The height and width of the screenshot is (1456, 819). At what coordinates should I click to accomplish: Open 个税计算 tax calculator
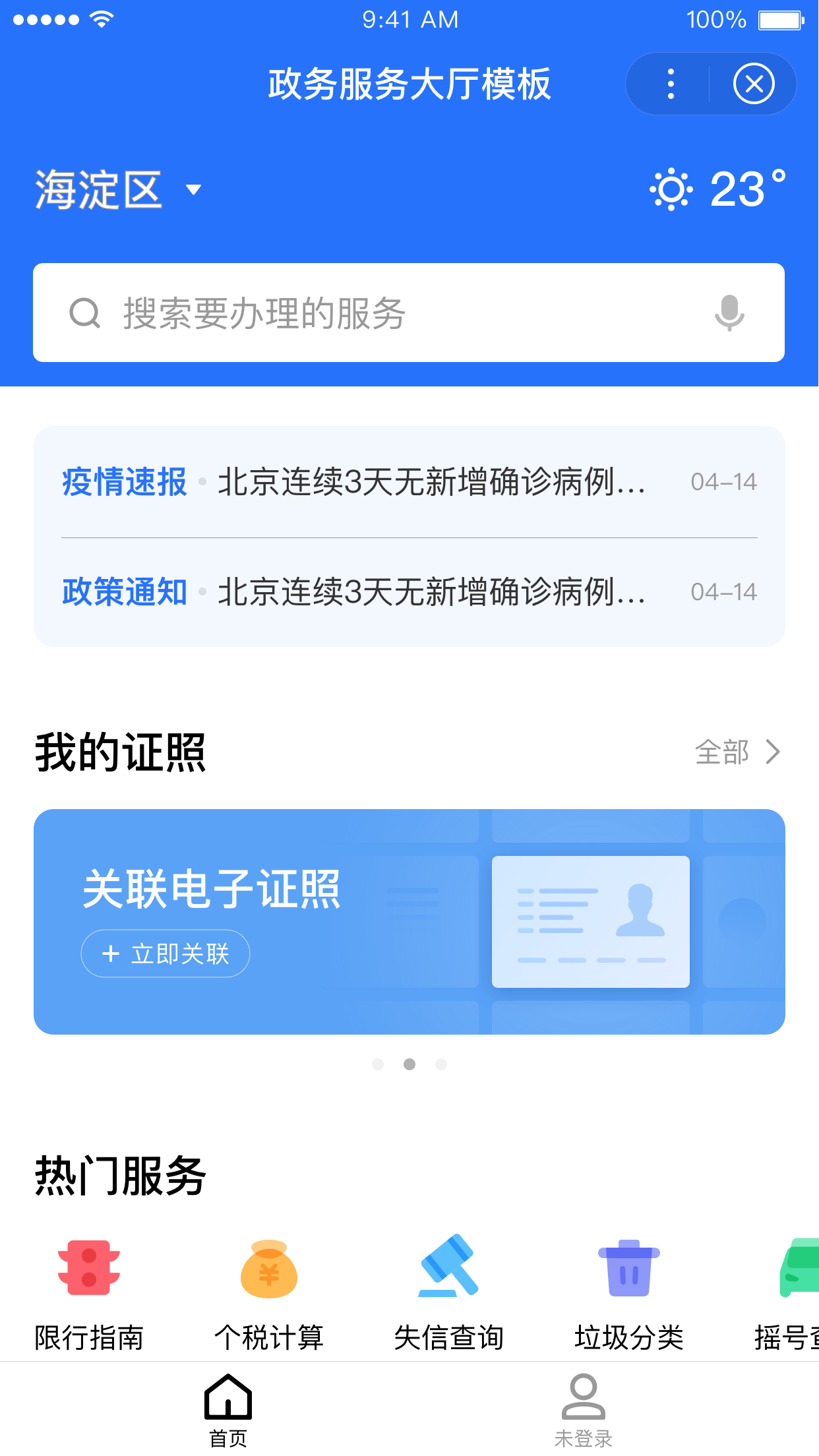coord(269,1292)
